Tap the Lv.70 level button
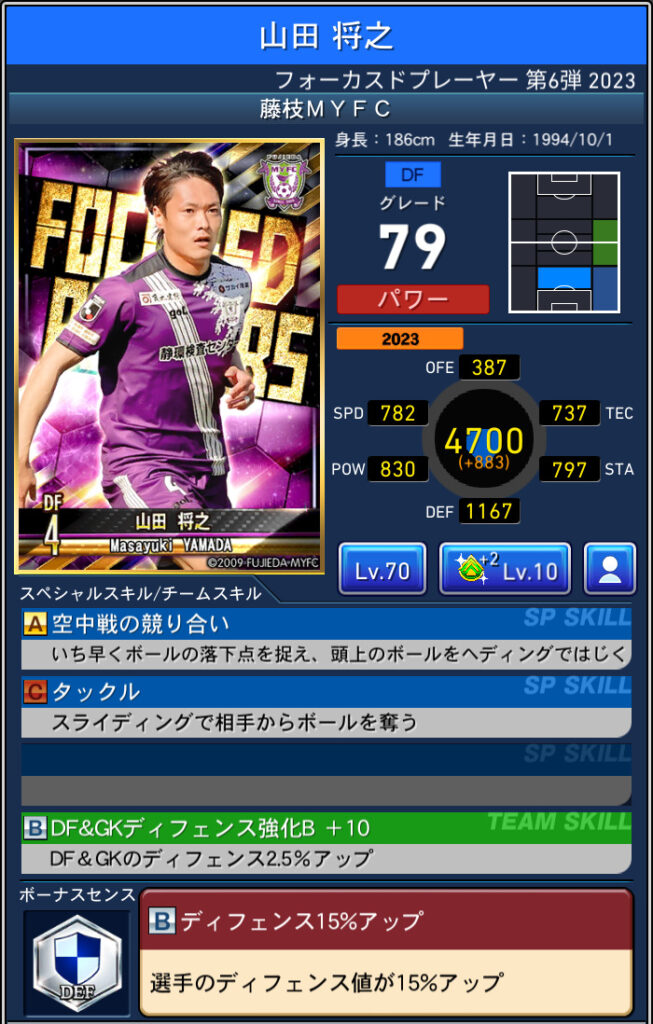Viewport: 653px width, 1024px height. (x=382, y=569)
